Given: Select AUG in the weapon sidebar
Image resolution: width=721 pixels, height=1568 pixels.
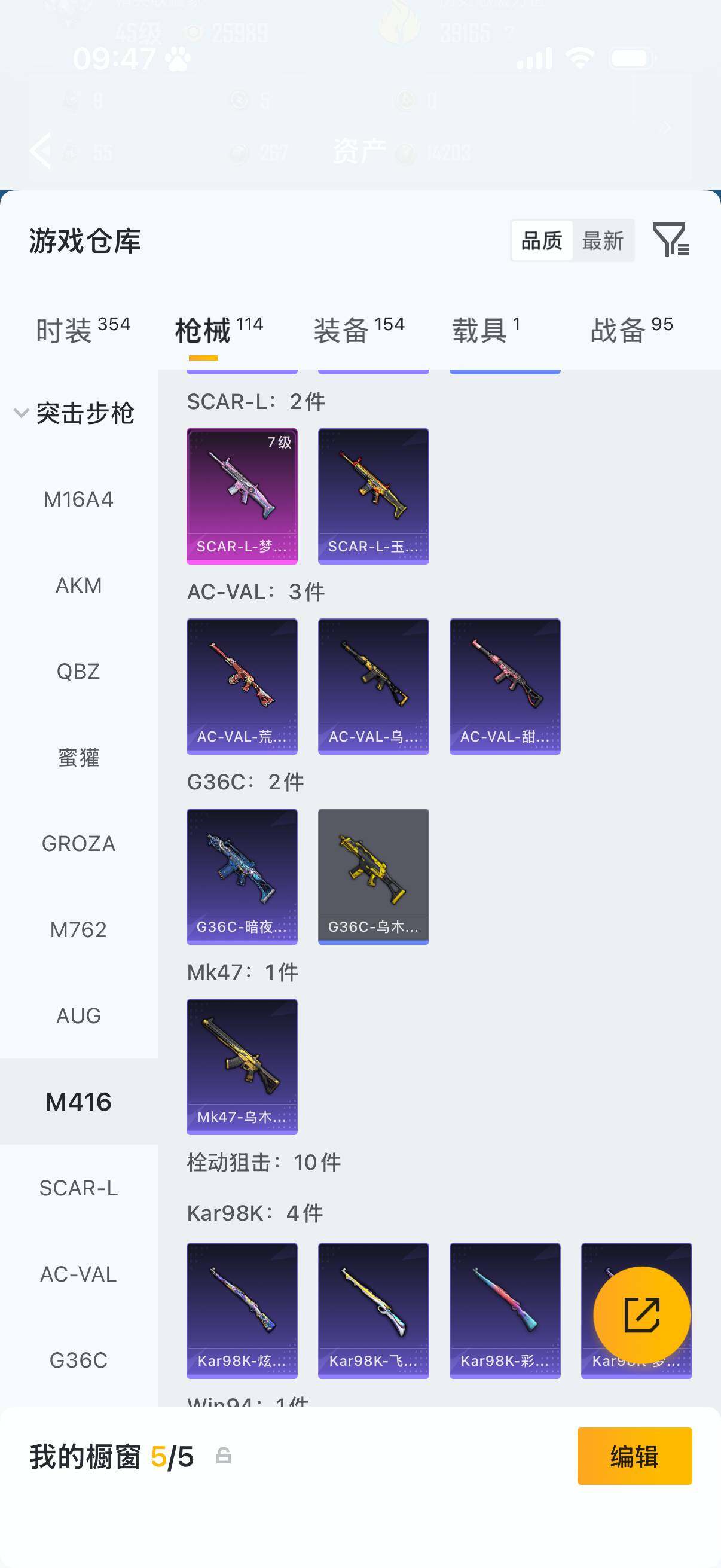Looking at the screenshot, I should click(x=78, y=1016).
